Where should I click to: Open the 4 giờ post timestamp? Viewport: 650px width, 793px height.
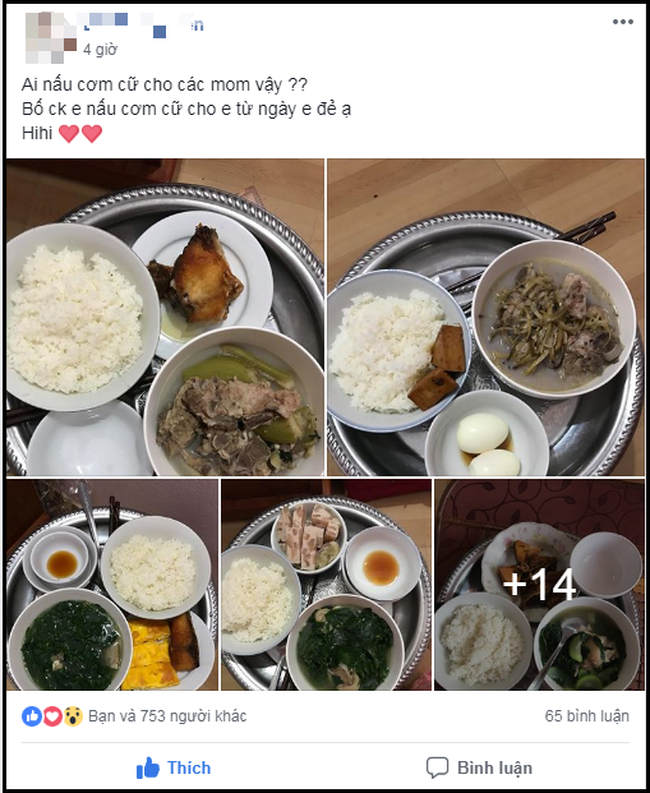[100, 48]
